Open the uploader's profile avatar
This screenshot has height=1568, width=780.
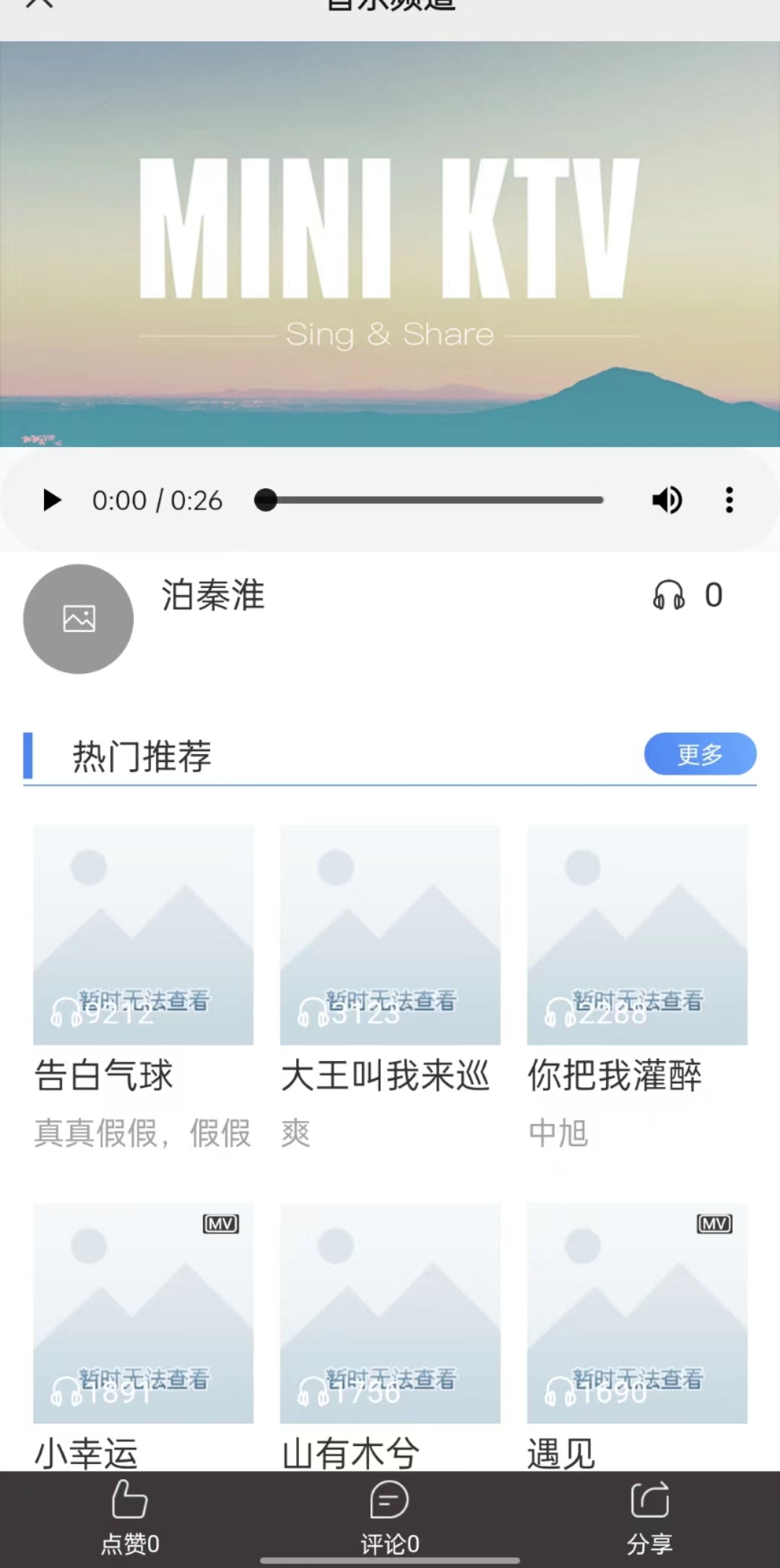tap(79, 619)
